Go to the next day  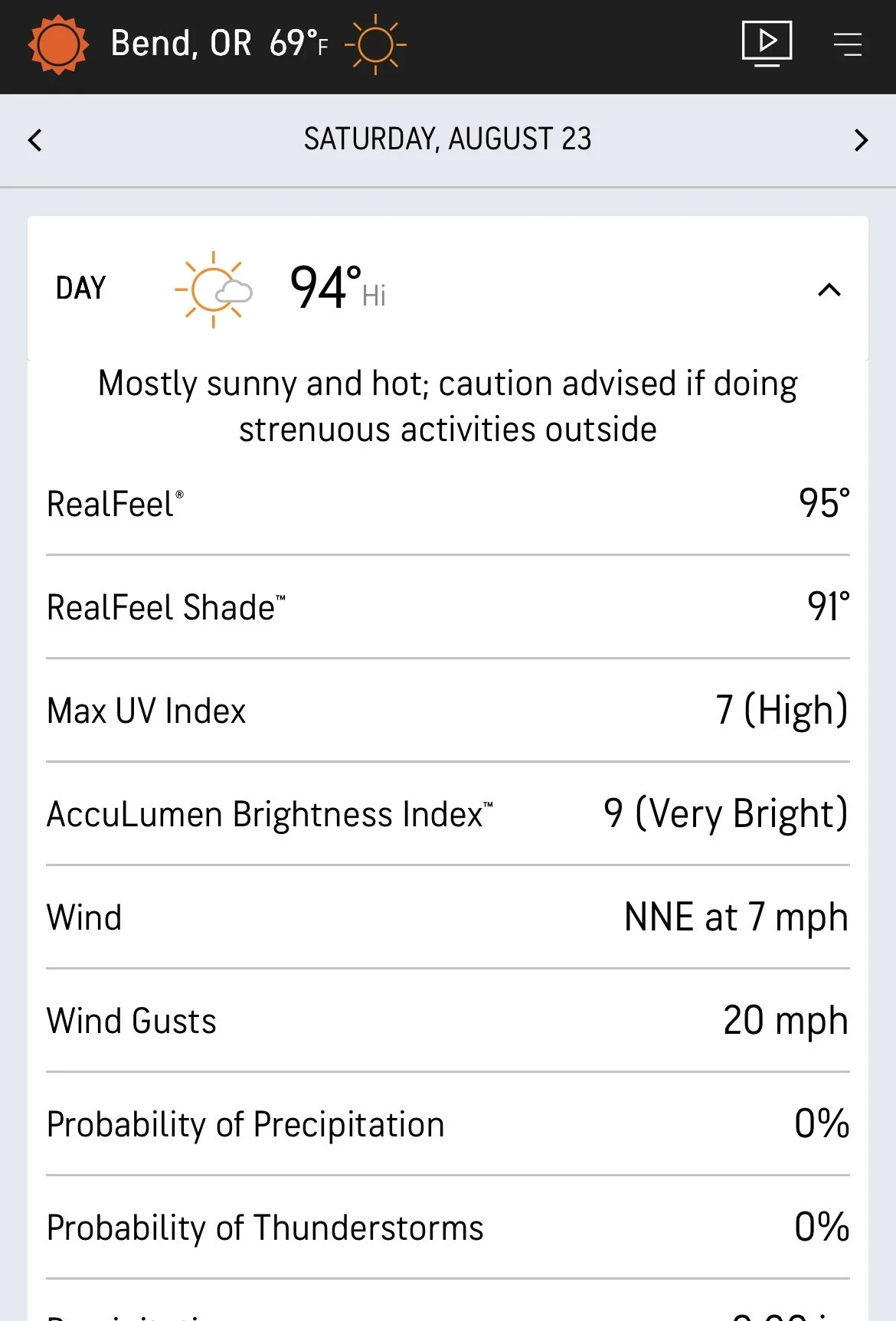tap(861, 140)
